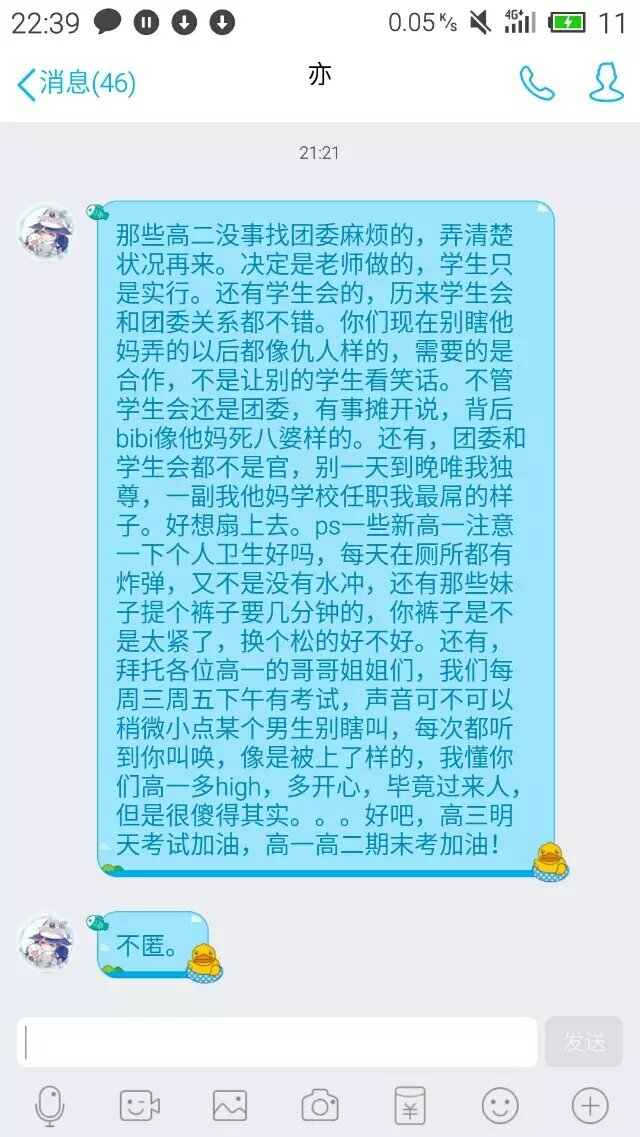This screenshot has height=1137, width=640.
Task: Open the emoji smiley panel
Action: (500, 1105)
